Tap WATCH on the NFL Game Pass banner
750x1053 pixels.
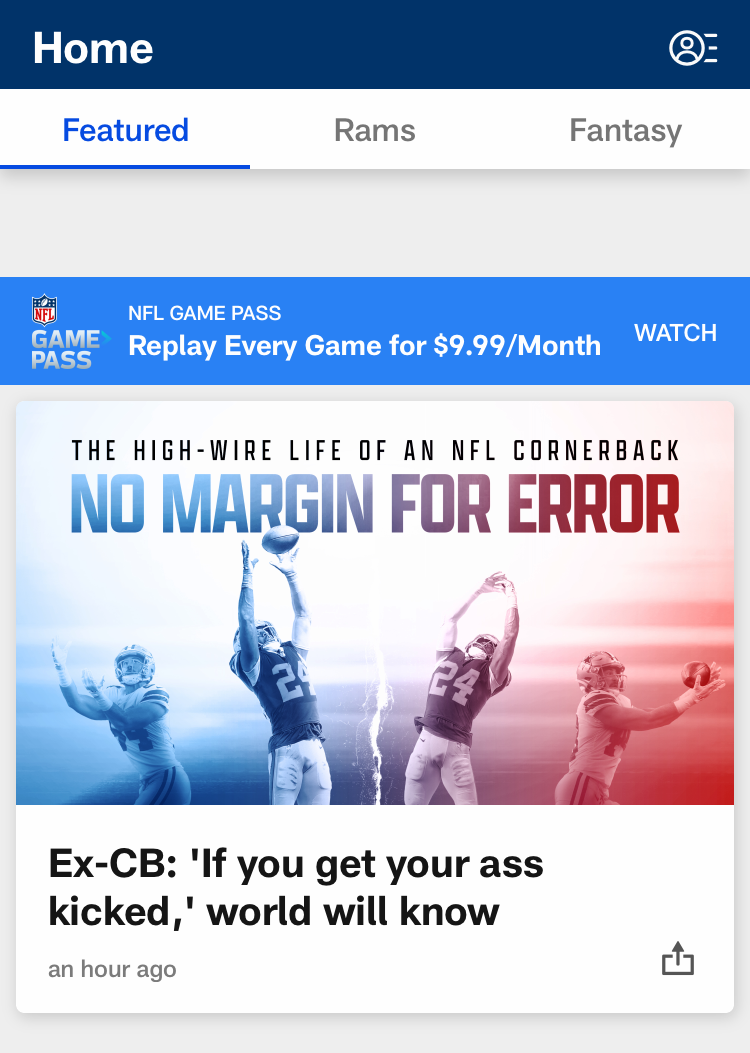pyautogui.click(x=675, y=333)
